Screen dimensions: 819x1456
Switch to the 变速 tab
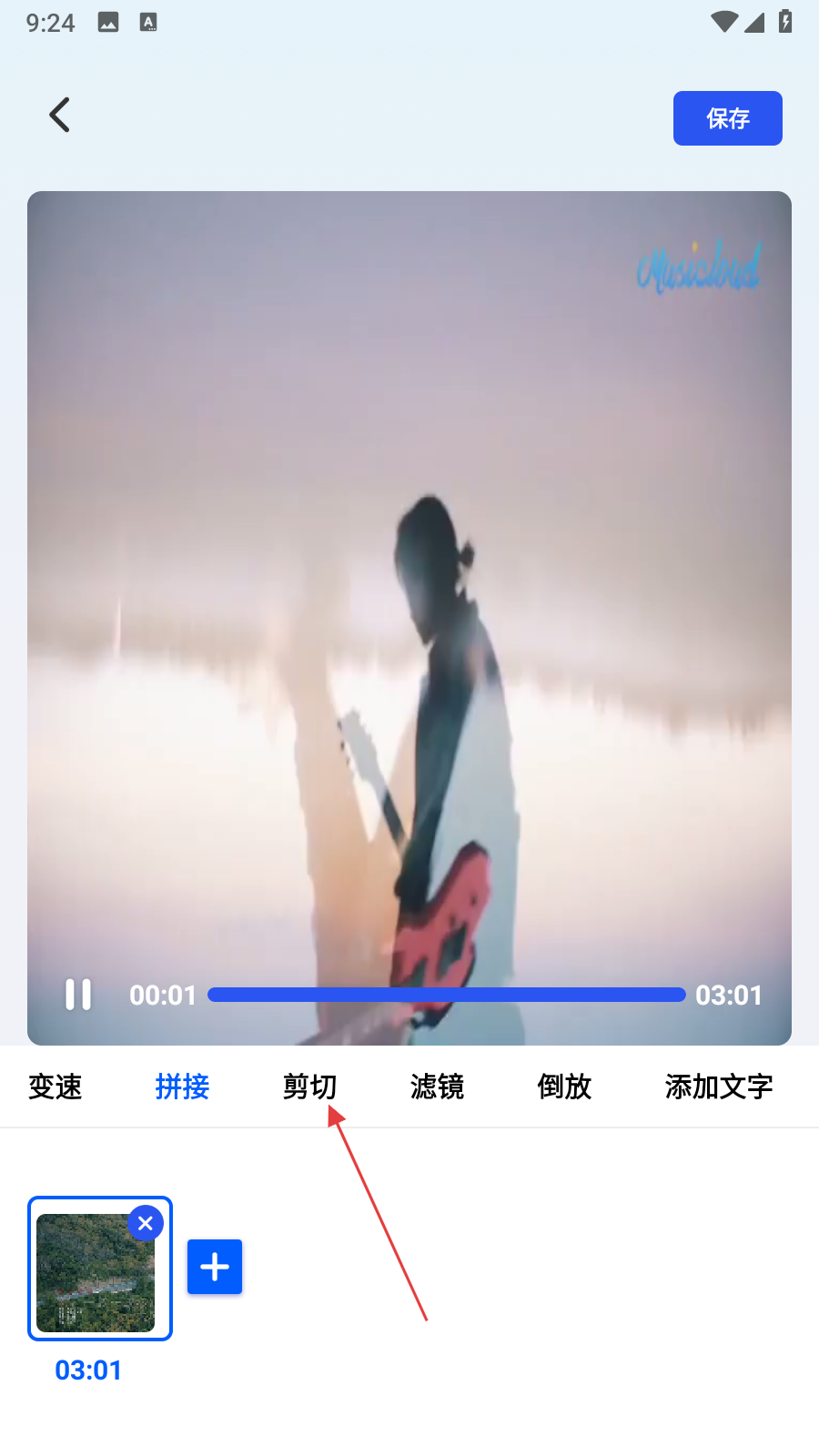[56, 1087]
